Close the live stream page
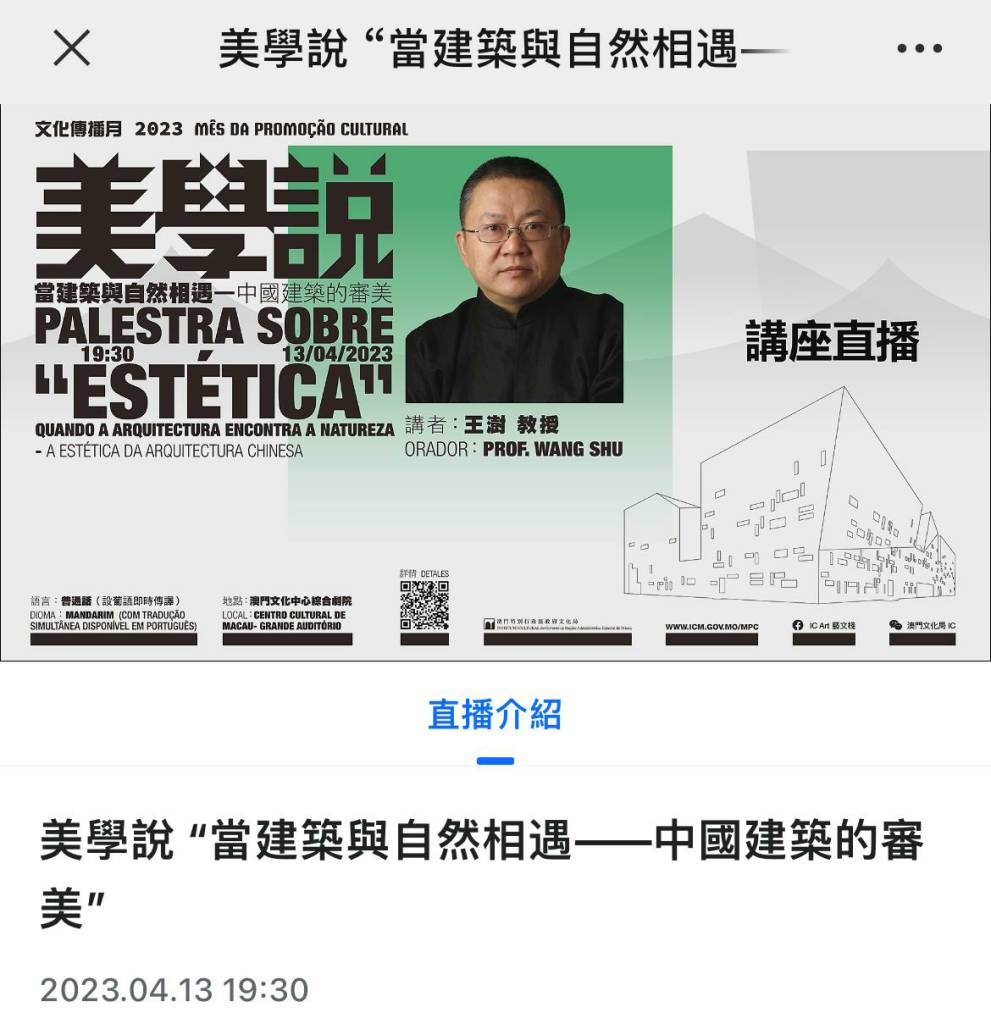 coord(71,49)
